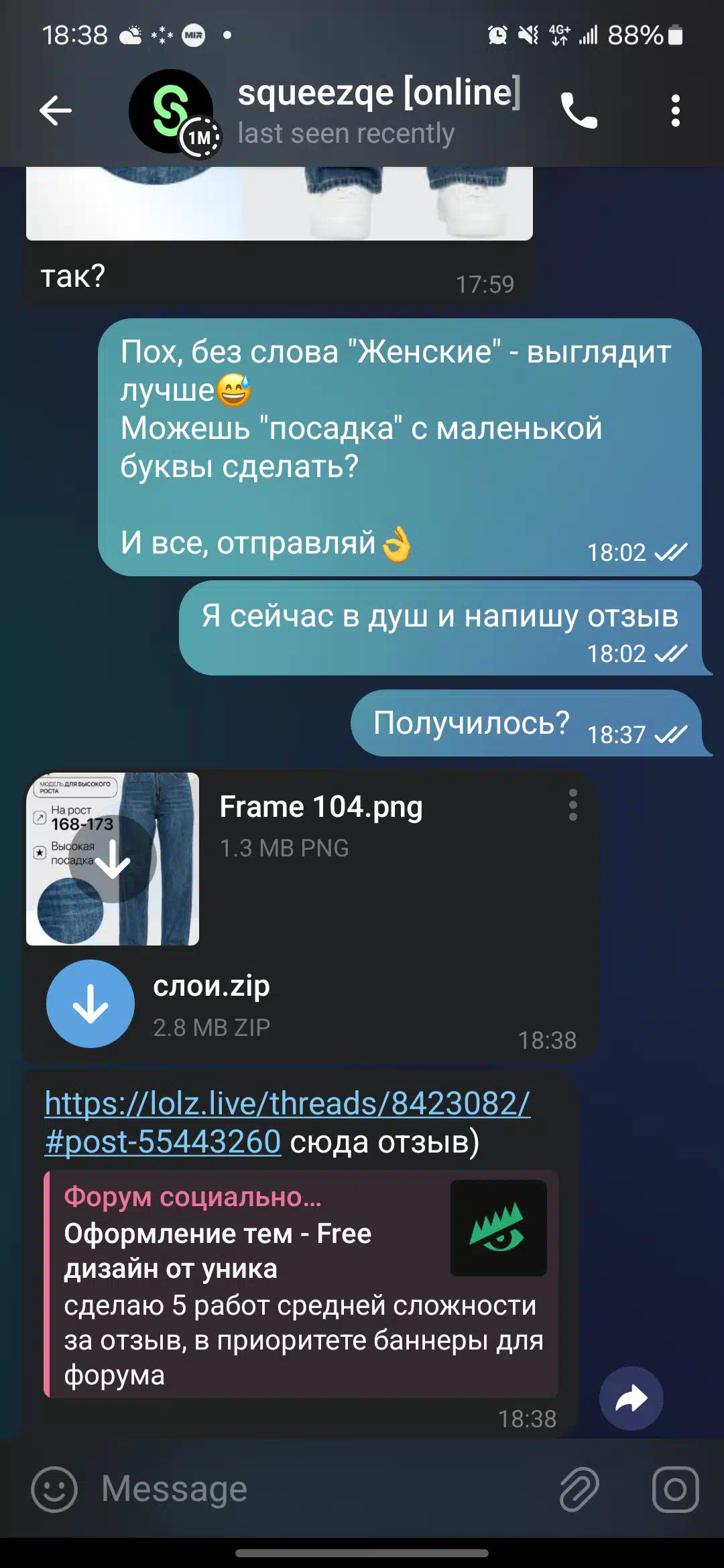
Task: Attach a file to the message
Action: click(579, 1489)
